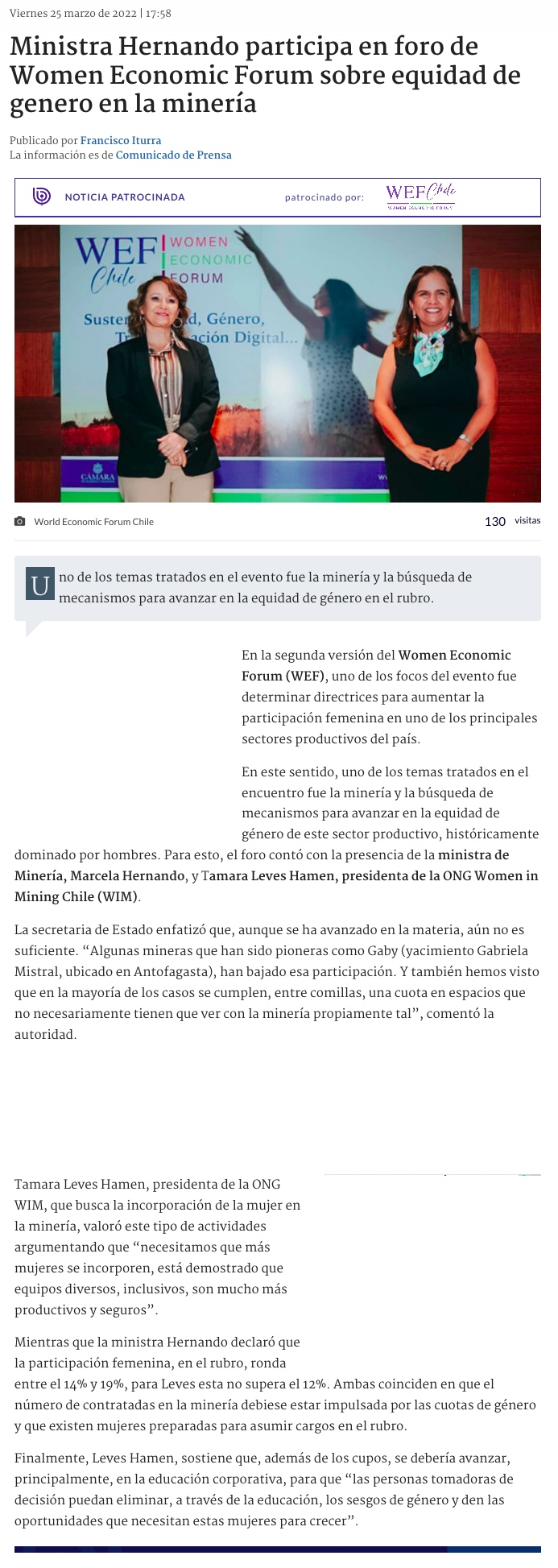
Task: Open the WEF Chile sponsor logo
Action: click(x=420, y=197)
